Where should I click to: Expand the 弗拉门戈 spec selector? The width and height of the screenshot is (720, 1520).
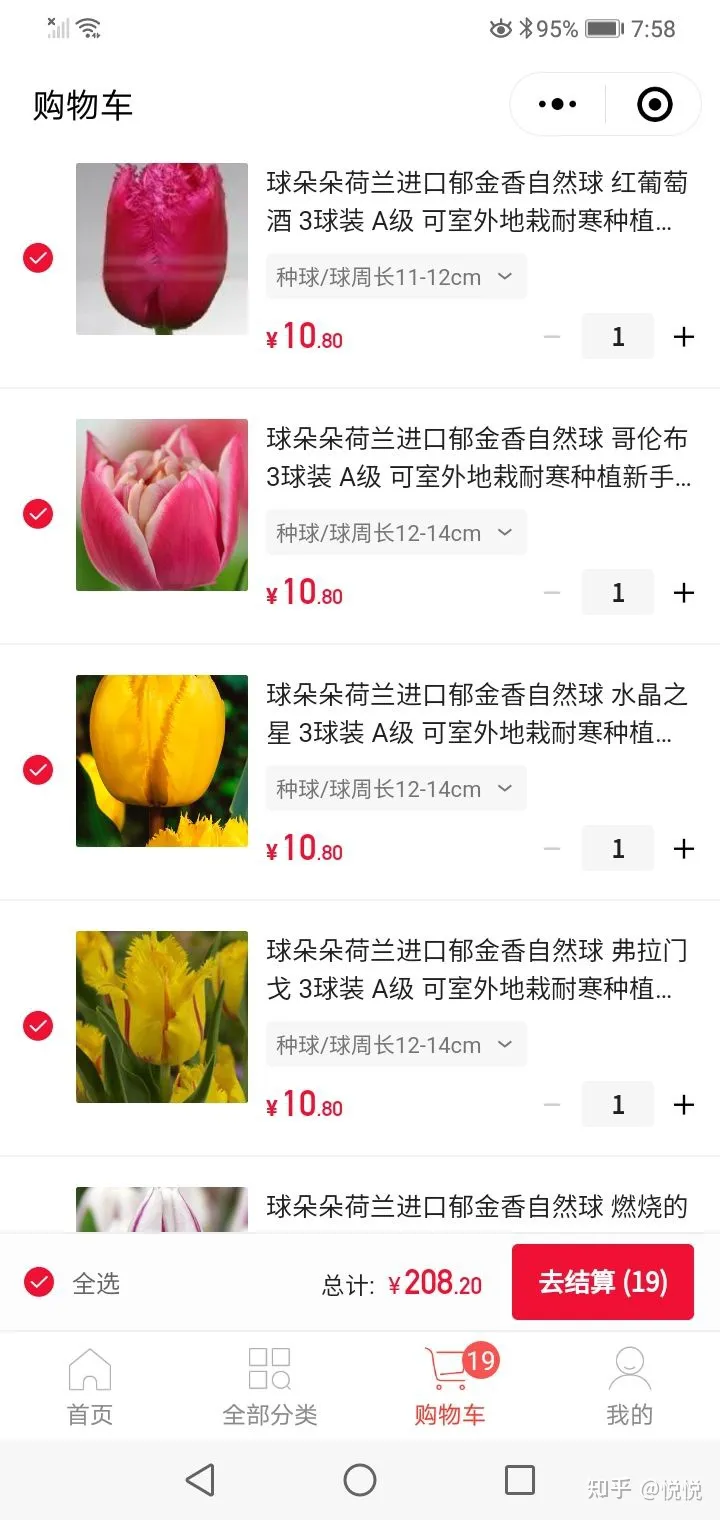pyautogui.click(x=396, y=1044)
